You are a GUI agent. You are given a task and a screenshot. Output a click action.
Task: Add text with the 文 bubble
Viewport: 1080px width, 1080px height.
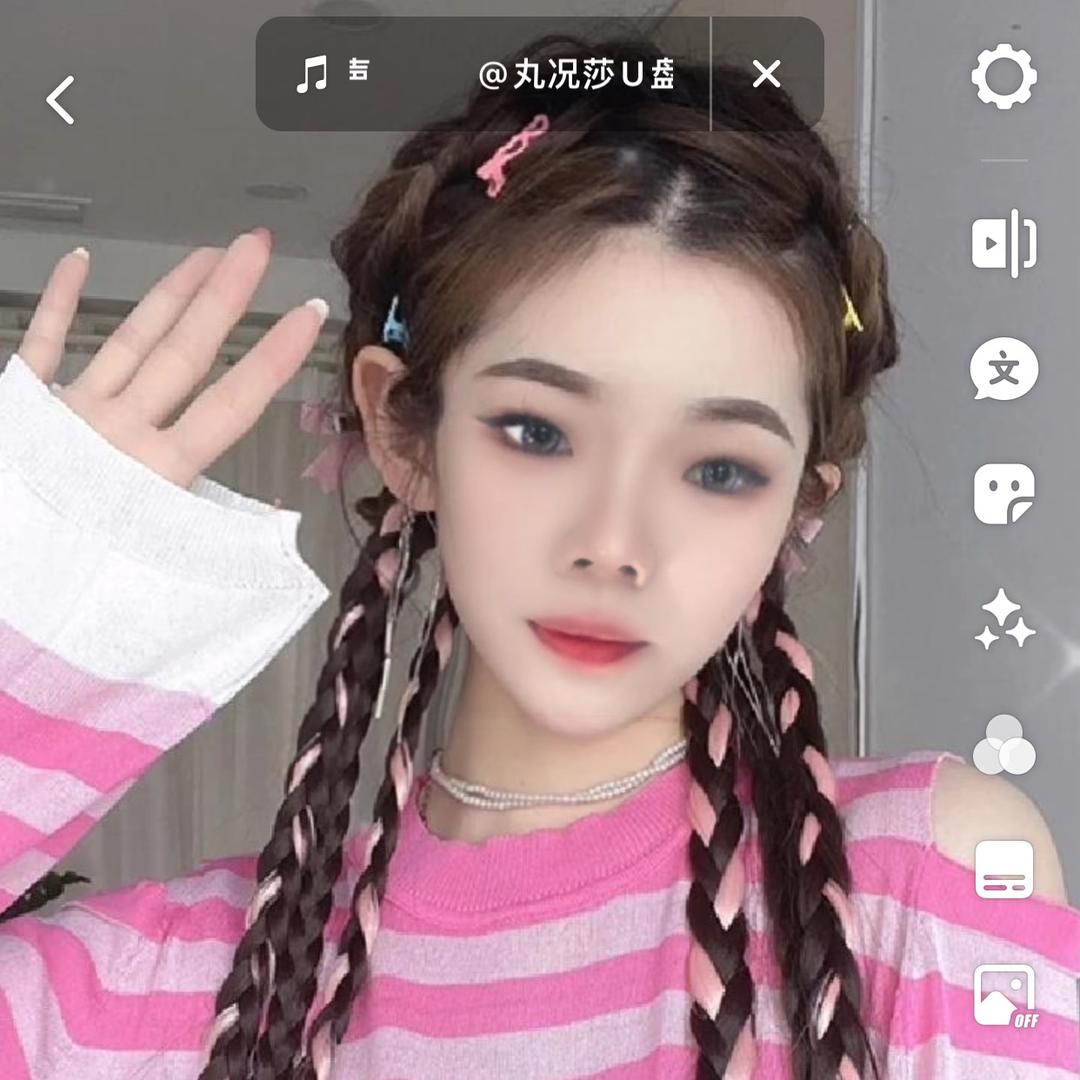(1004, 370)
